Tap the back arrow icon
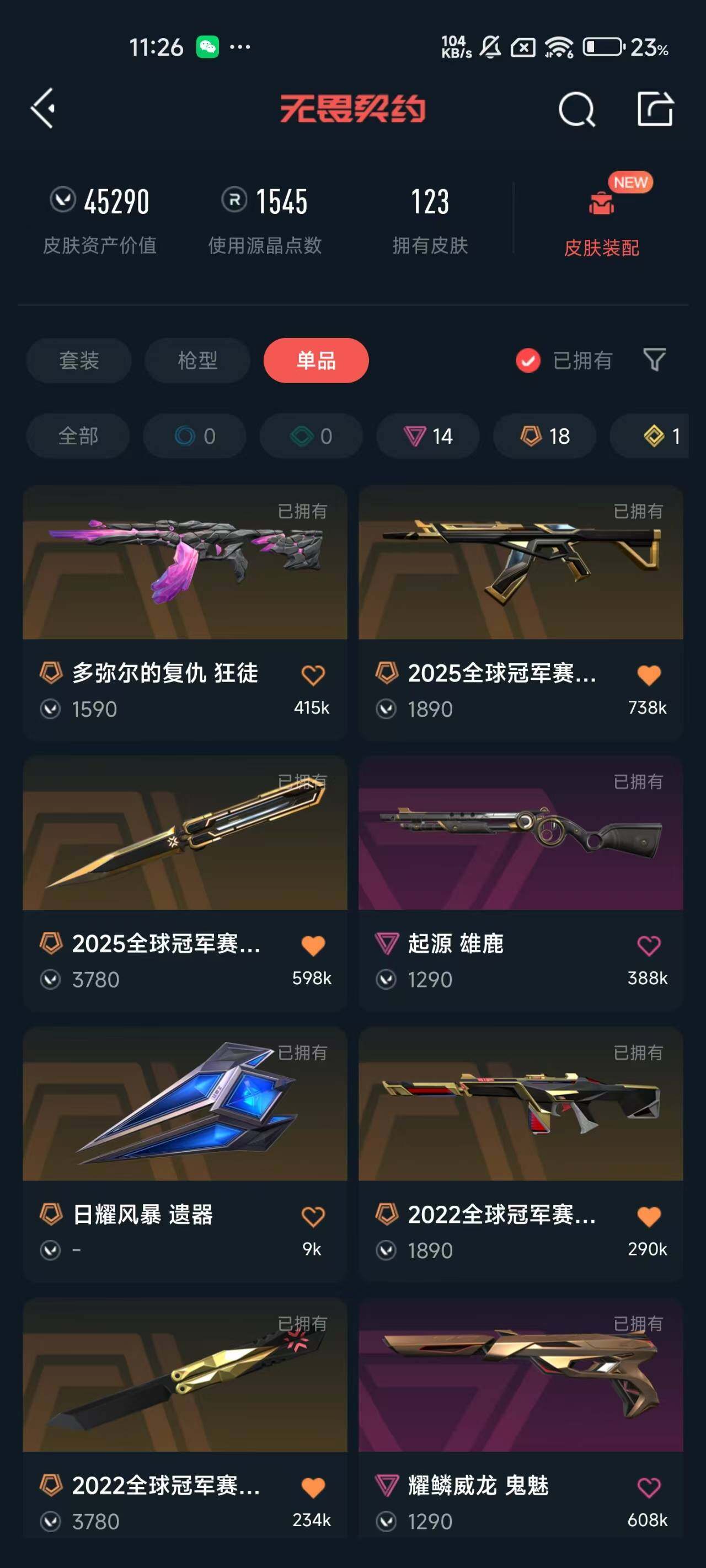This screenshot has height=1568, width=706. [x=44, y=108]
